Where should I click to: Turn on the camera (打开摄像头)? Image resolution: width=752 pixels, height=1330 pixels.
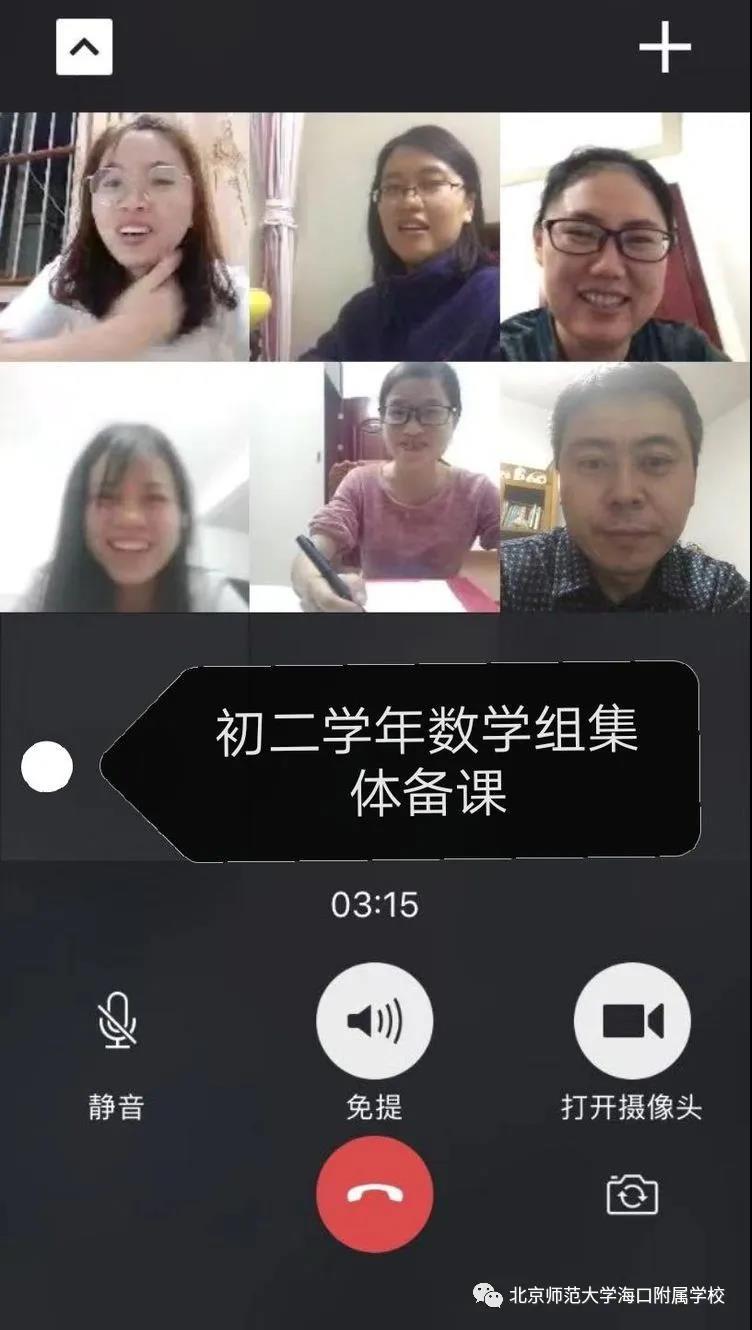pyautogui.click(x=632, y=1021)
